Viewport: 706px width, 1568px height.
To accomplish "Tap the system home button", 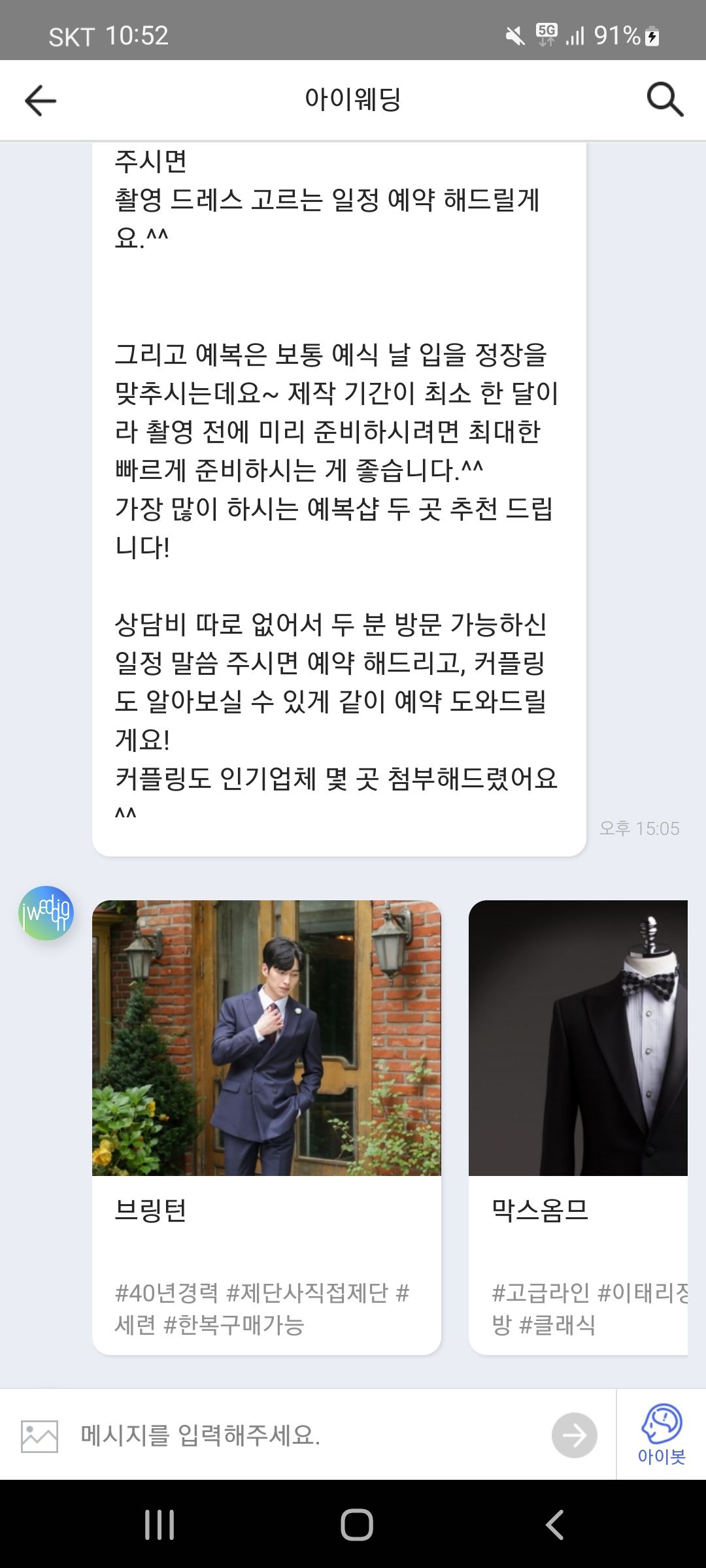I will pos(356,1525).
